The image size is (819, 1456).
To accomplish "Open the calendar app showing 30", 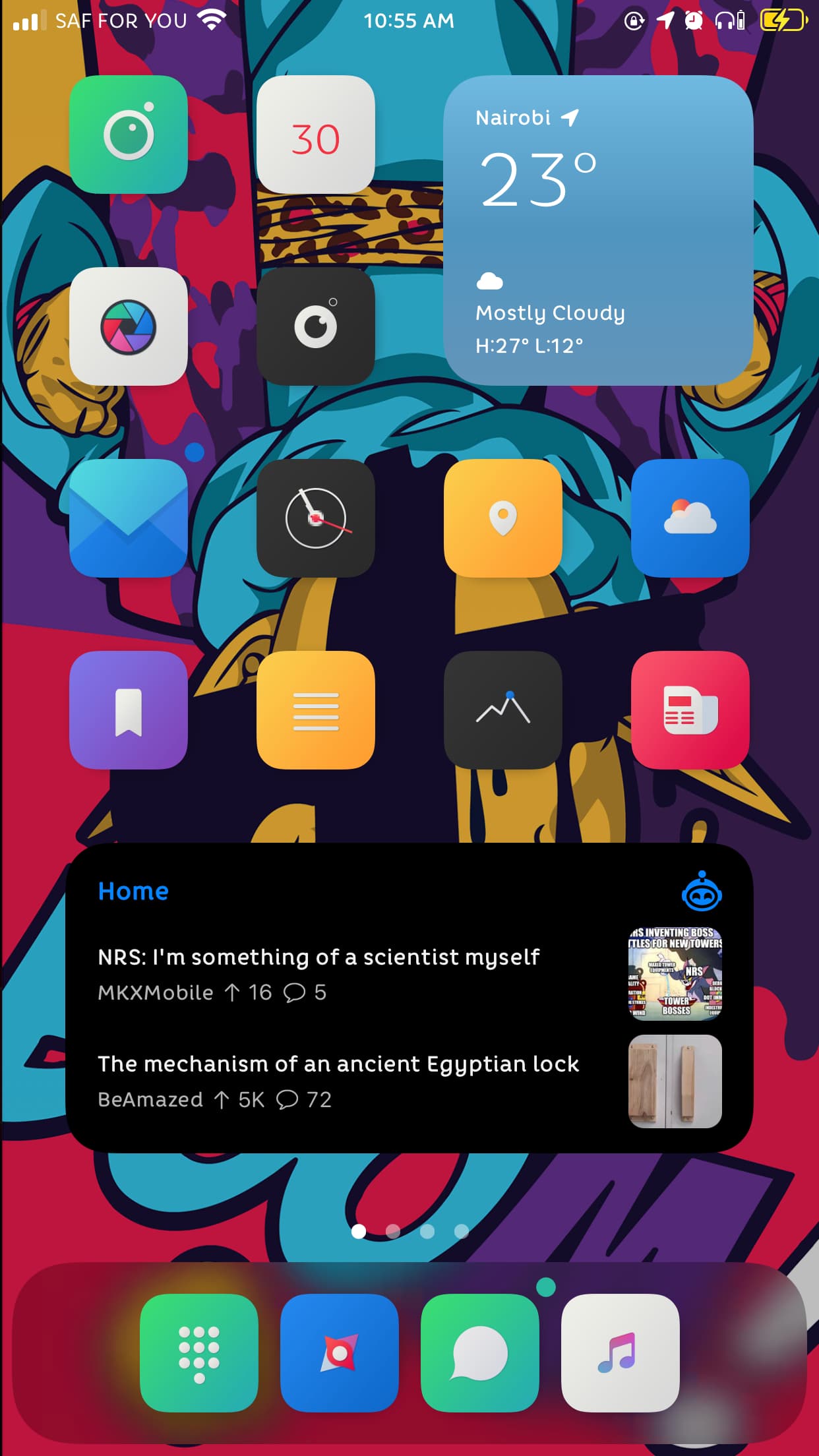I will (316, 135).
